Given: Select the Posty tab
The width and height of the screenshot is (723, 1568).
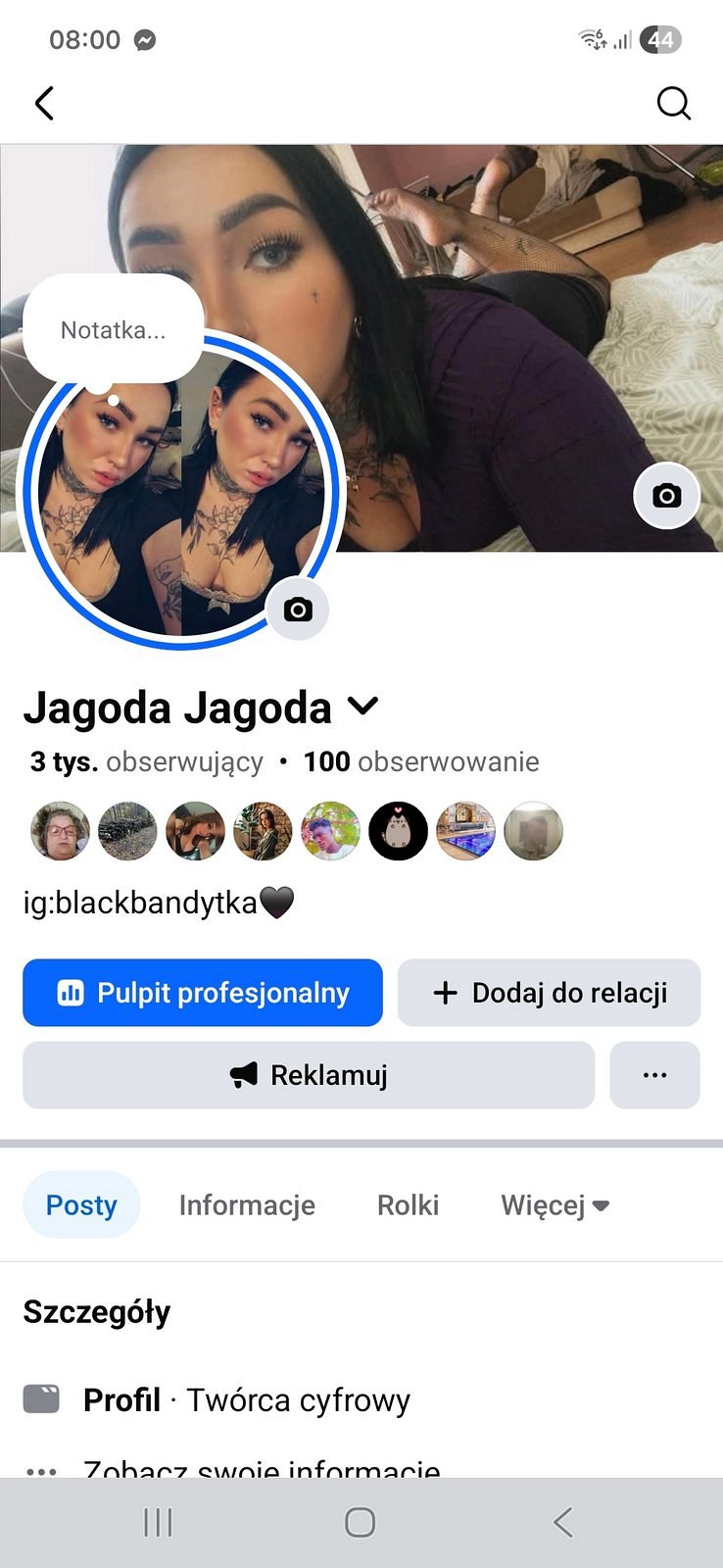Looking at the screenshot, I should pos(81,1204).
